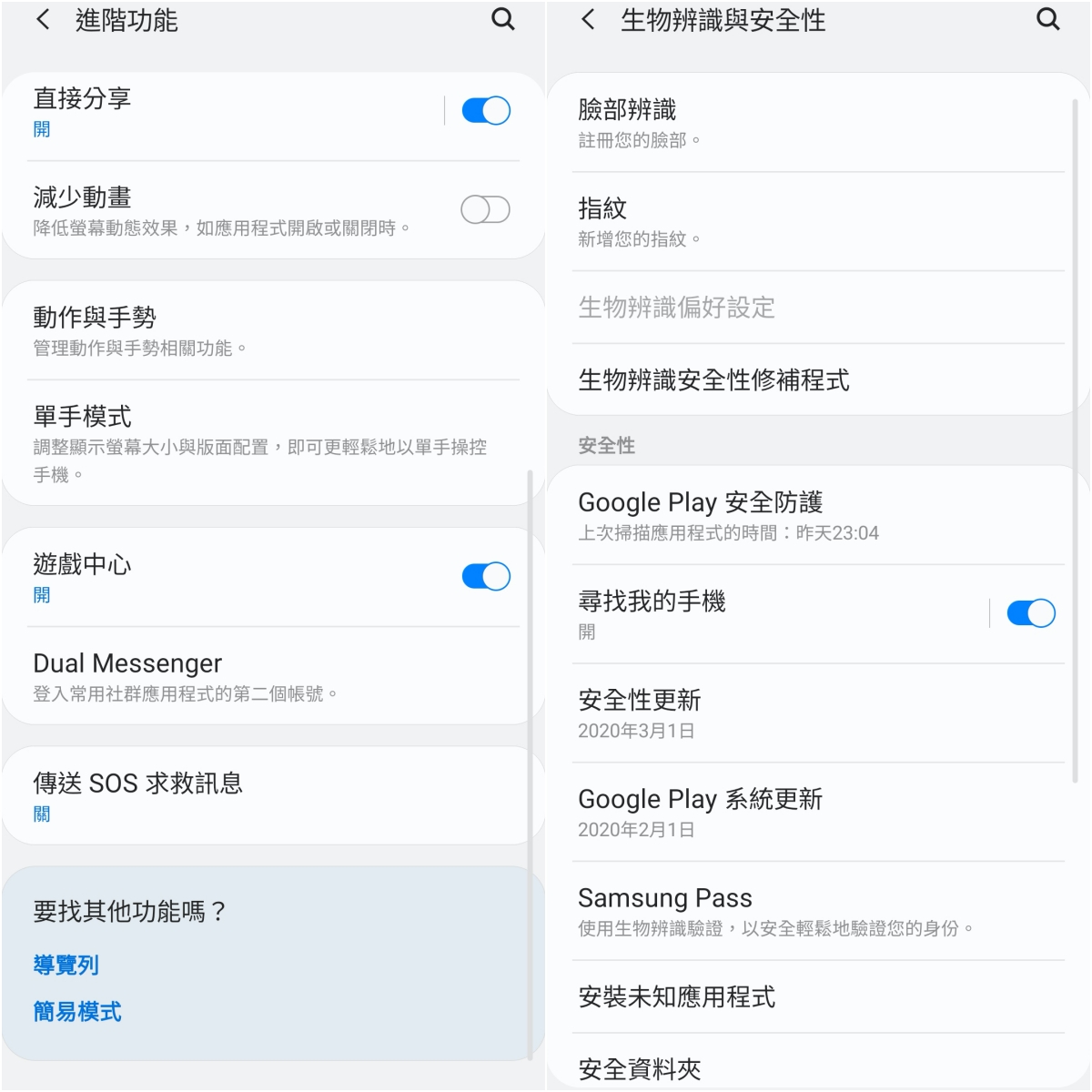Turn off the 尋找我的手機 switch
Viewport: 1092px width, 1092px height.
point(1030,614)
